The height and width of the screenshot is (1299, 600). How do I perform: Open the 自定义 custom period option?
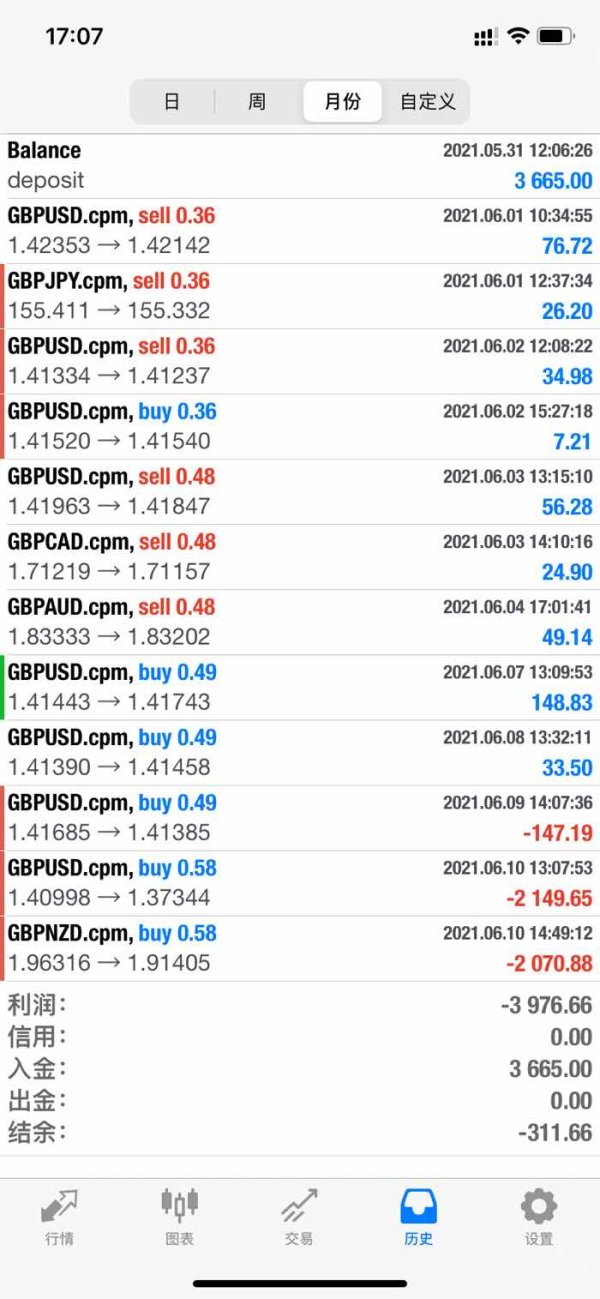(x=427, y=102)
